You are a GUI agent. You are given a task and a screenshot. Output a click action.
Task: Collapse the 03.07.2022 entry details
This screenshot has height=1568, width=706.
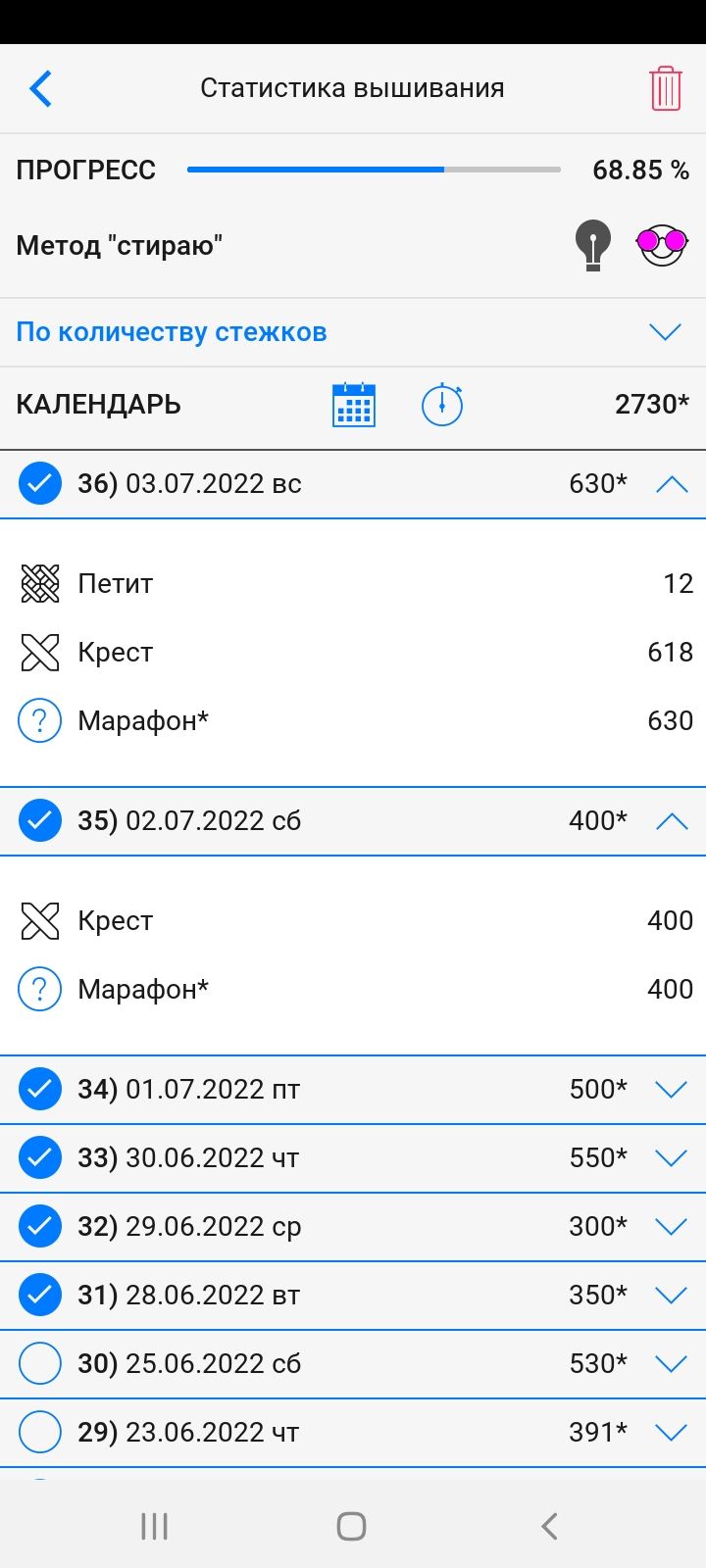point(672,484)
